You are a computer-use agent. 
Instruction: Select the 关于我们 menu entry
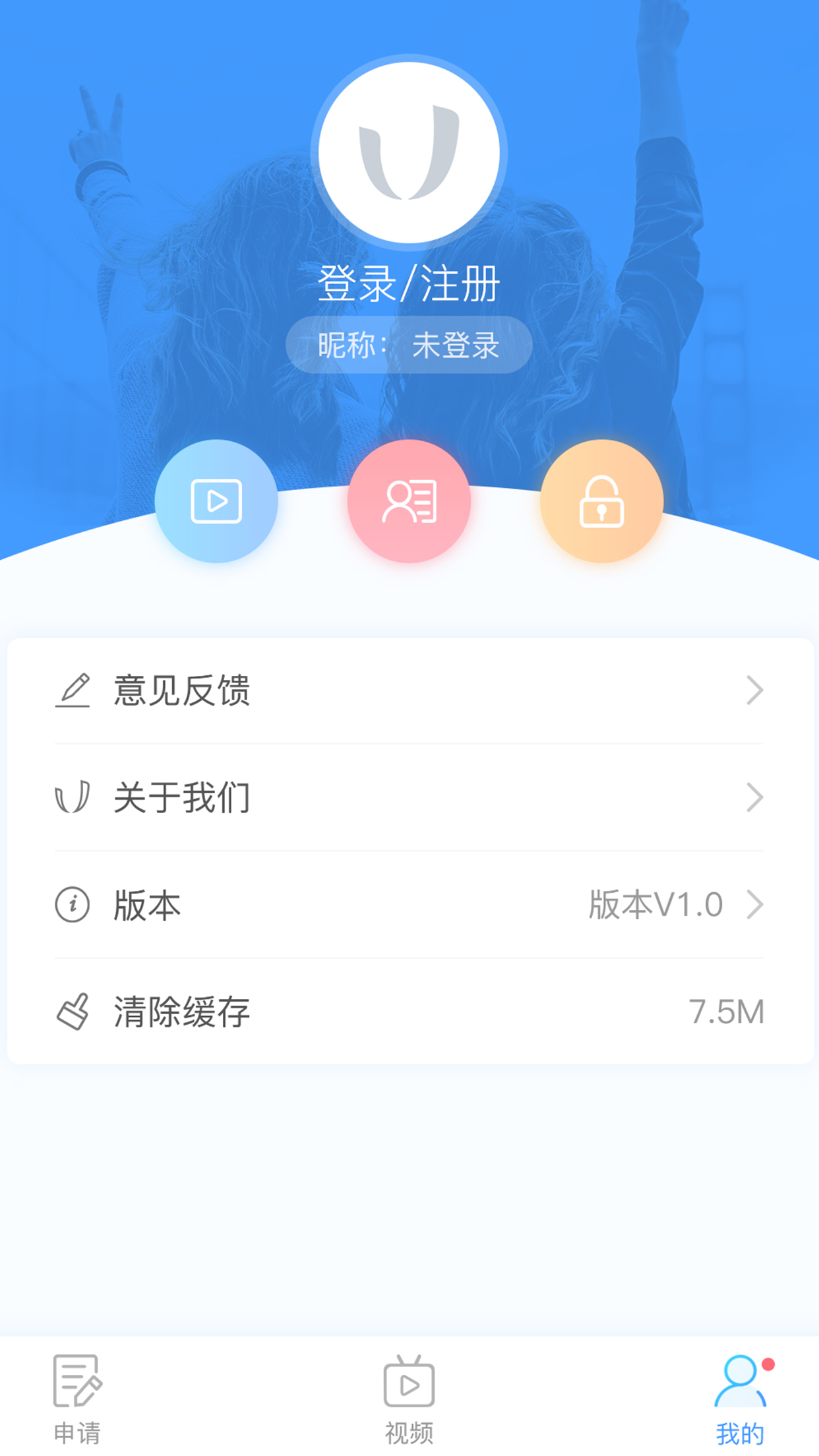pyautogui.click(x=183, y=798)
